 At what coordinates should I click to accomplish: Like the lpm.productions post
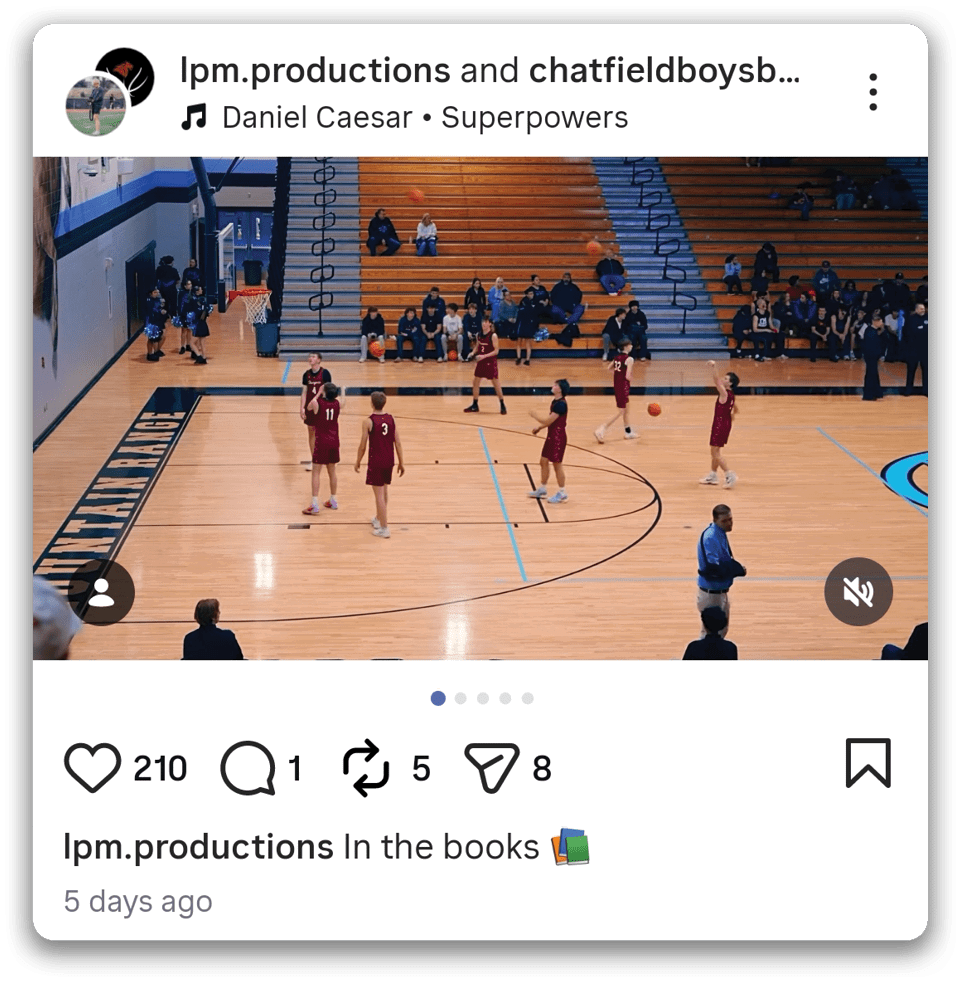click(x=93, y=767)
